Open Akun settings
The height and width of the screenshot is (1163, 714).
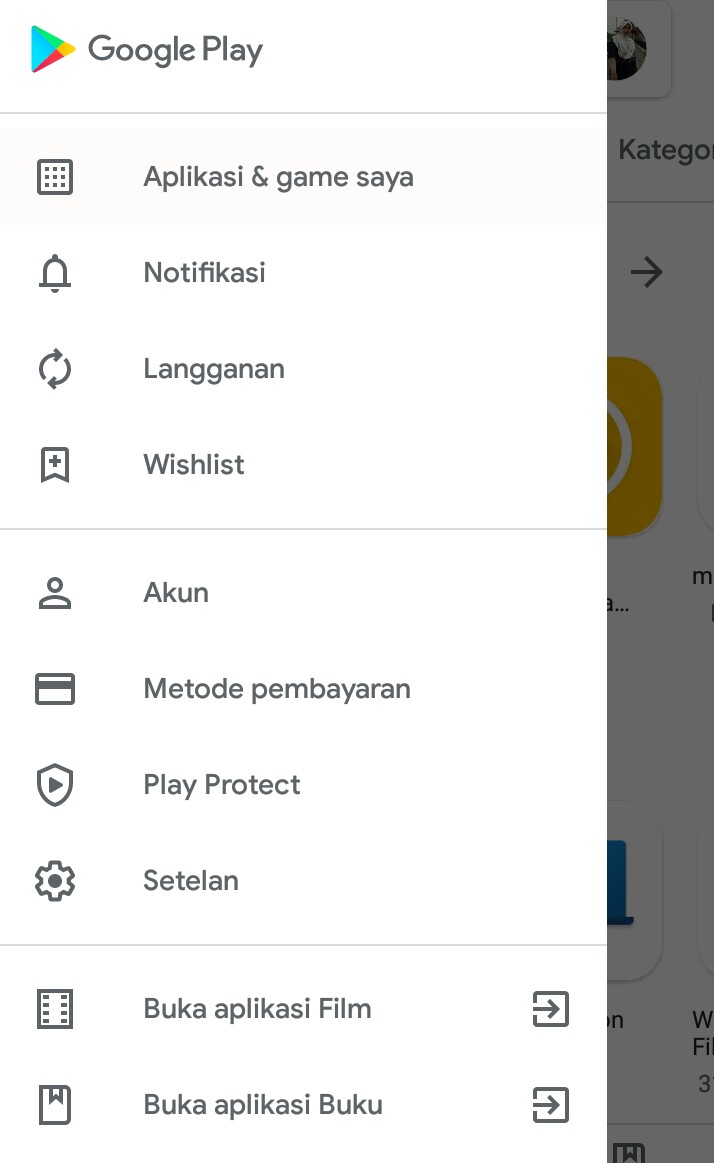click(x=176, y=593)
